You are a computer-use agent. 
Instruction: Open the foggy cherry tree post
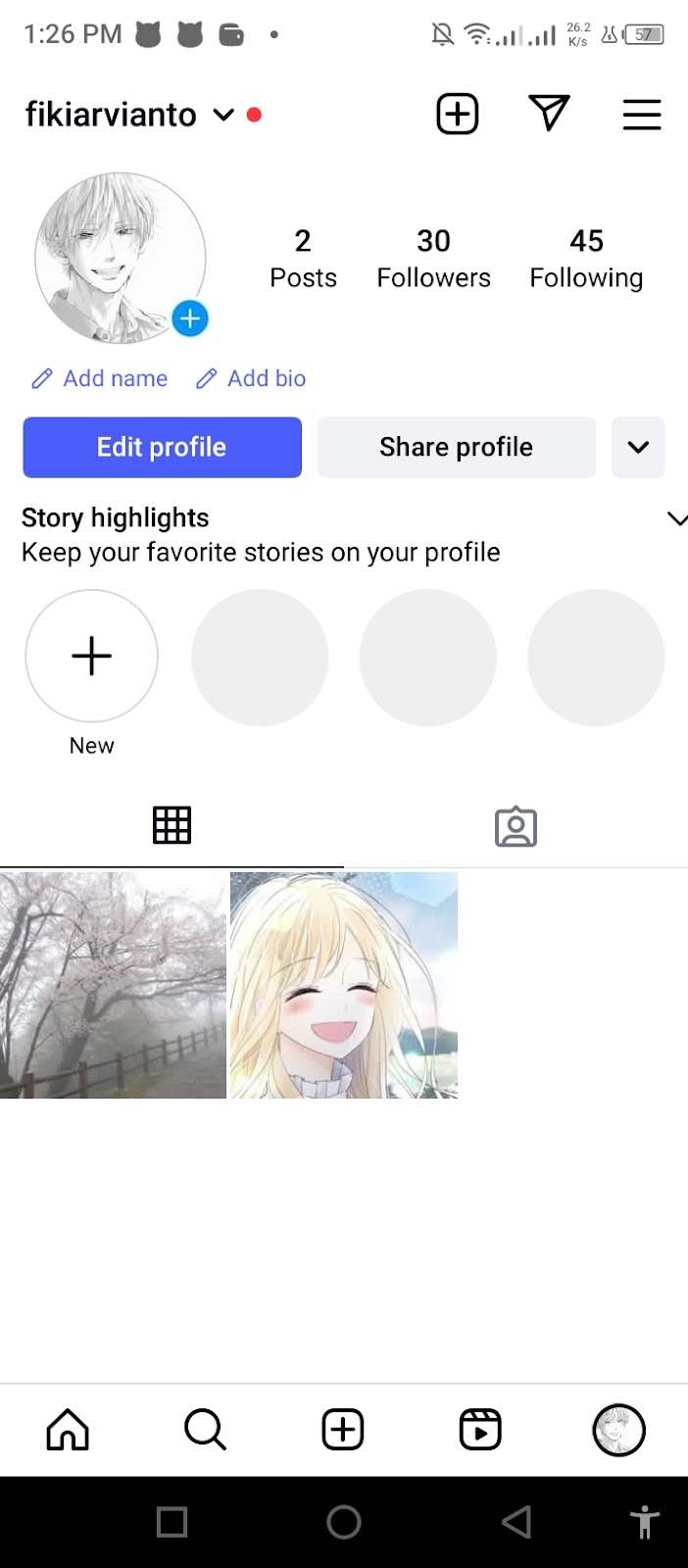pos(113,985)
